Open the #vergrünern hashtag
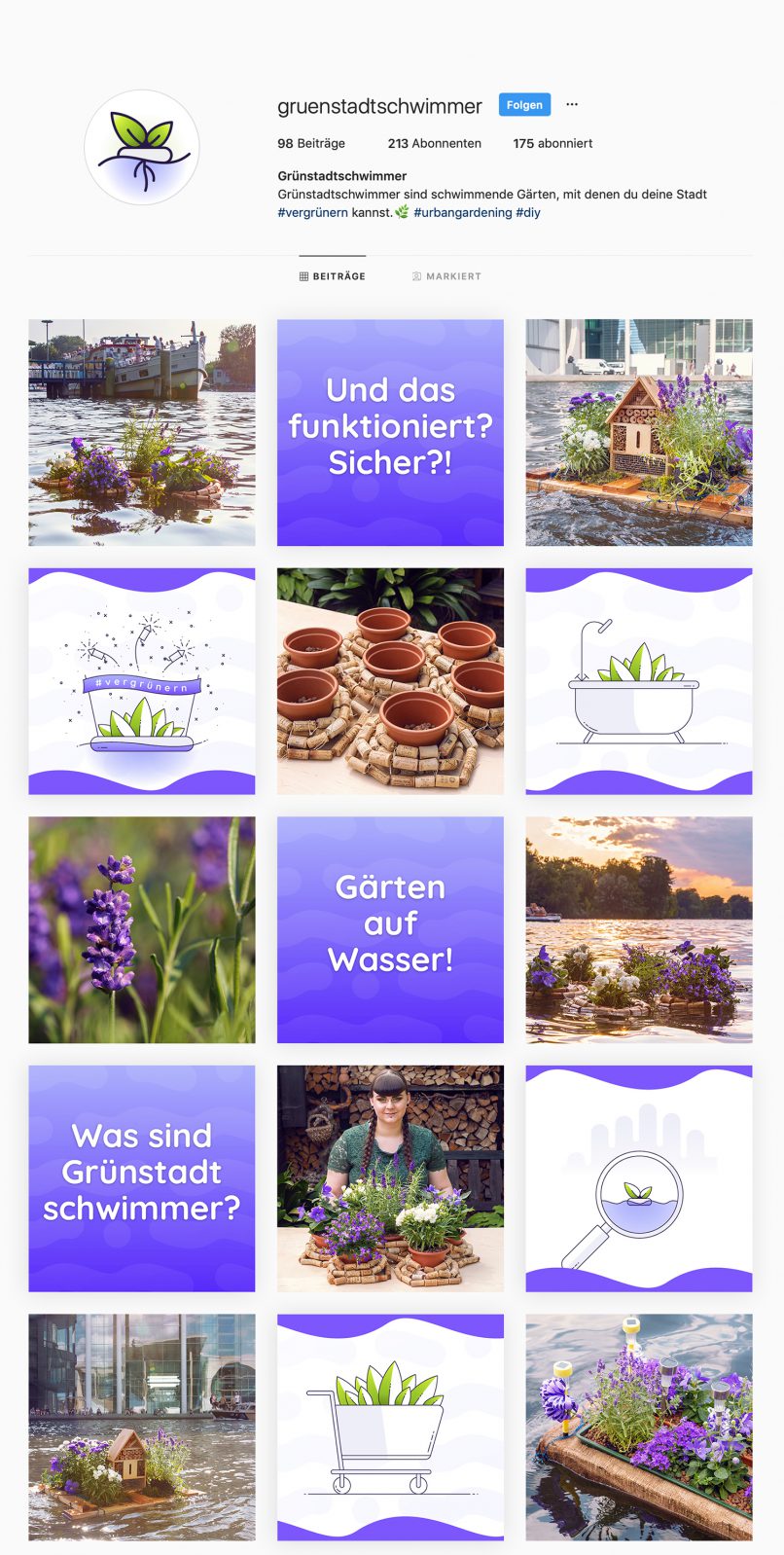 pos(312,212)
